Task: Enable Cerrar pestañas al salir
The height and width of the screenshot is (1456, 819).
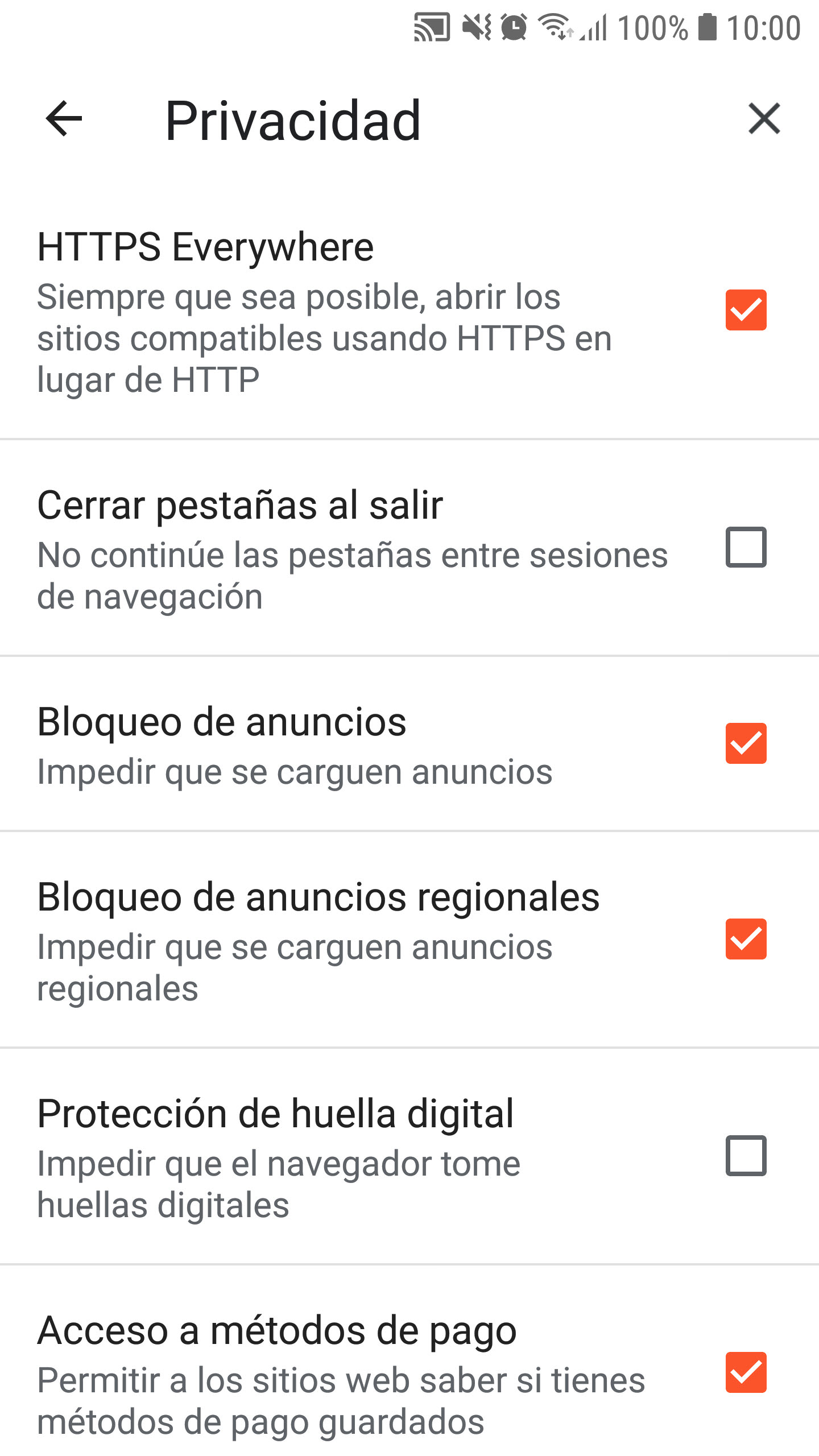Action: click(x=746, y=547)
